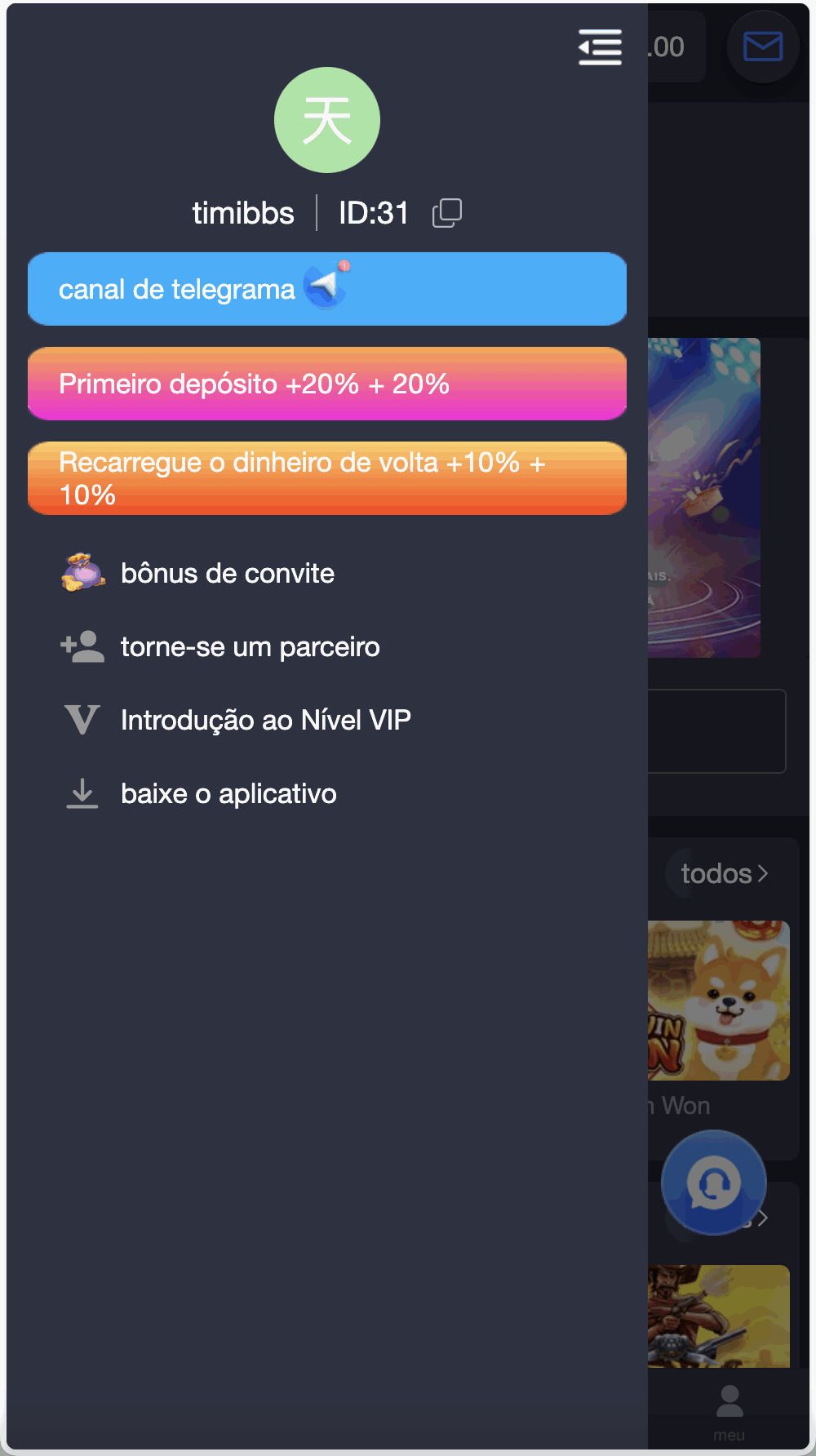The height and width of the screenshot is (1456, 816).
Task: Click the torne-se um parceiro link text
Action: 250,646
